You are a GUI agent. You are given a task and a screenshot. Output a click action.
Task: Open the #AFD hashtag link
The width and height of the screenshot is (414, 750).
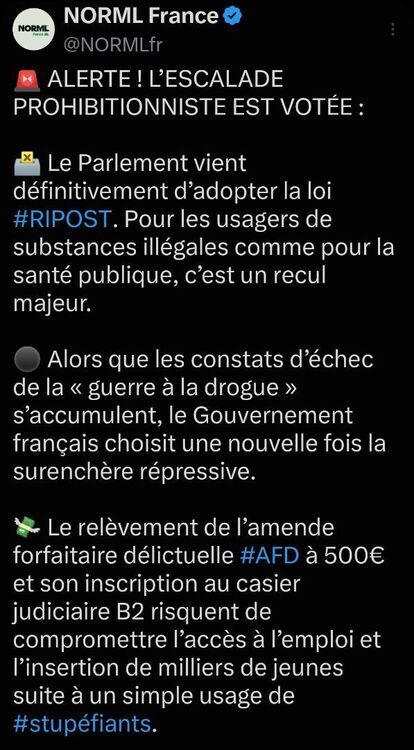pyautogui.click(x=270, y=557)
